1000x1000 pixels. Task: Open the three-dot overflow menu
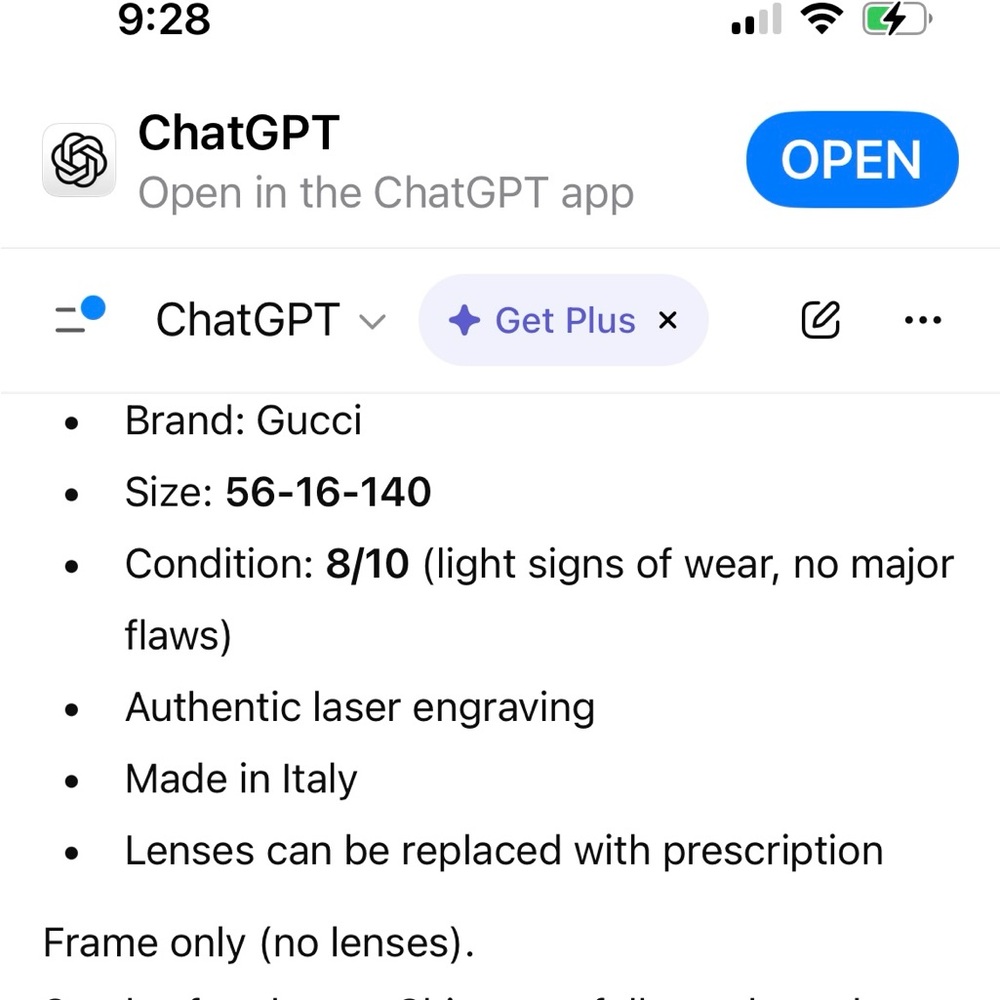[x=922, y=321]
